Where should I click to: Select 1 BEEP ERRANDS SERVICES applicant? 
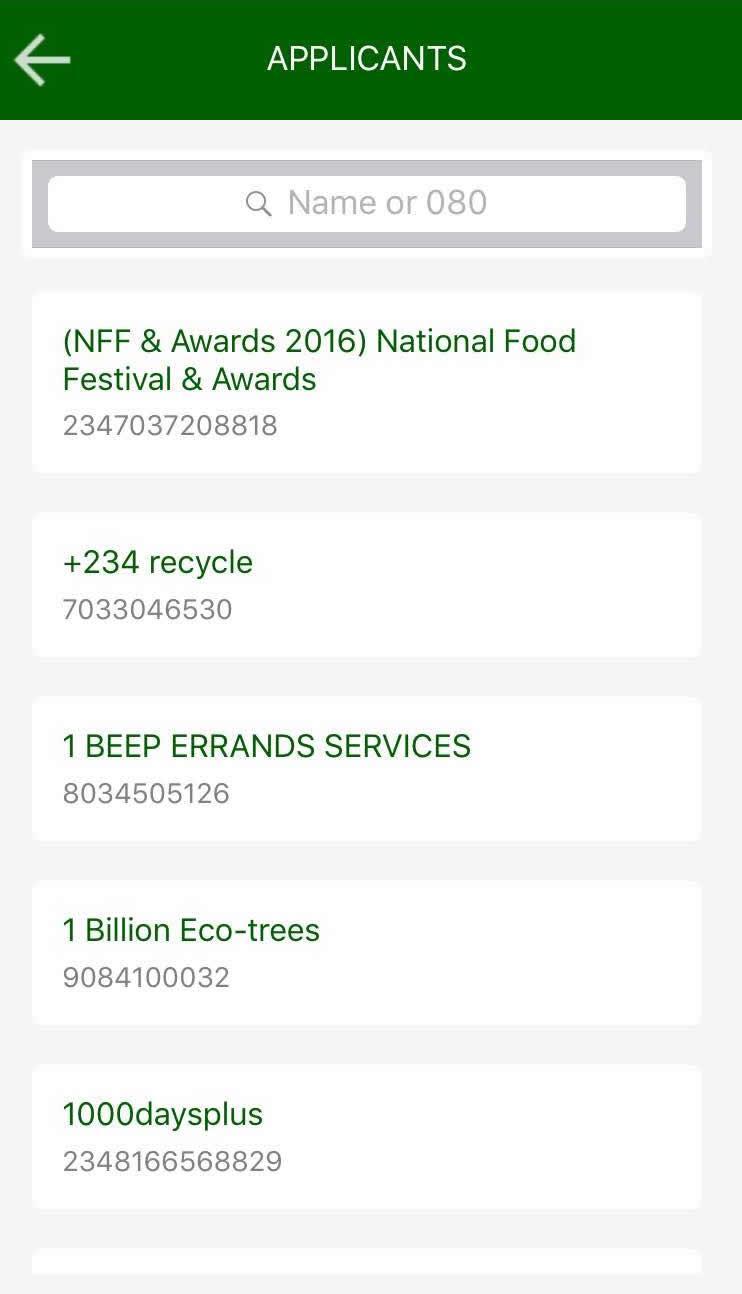point(367,769)
